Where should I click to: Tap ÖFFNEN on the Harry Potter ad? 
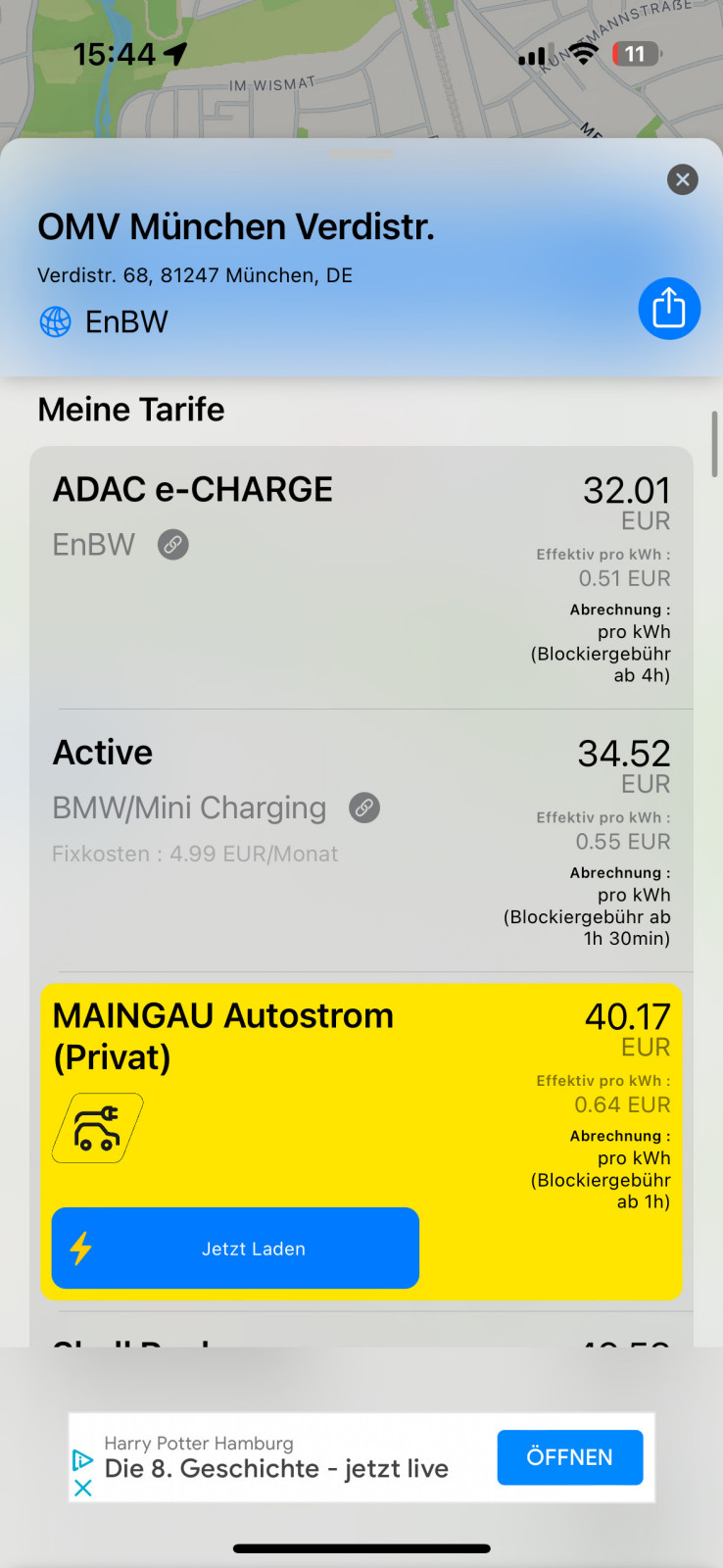tap(569, 1457)
